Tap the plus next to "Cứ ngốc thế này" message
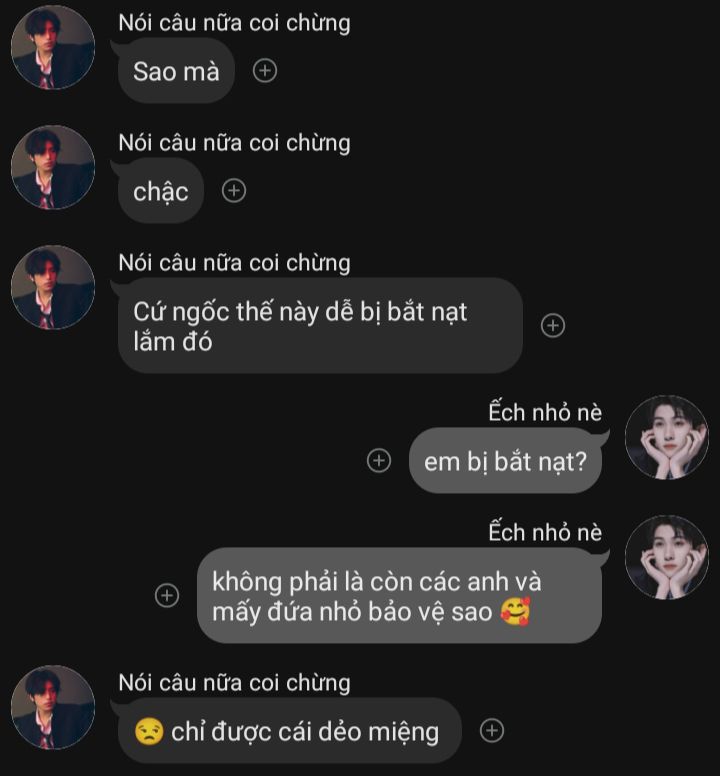 (553, 325)
